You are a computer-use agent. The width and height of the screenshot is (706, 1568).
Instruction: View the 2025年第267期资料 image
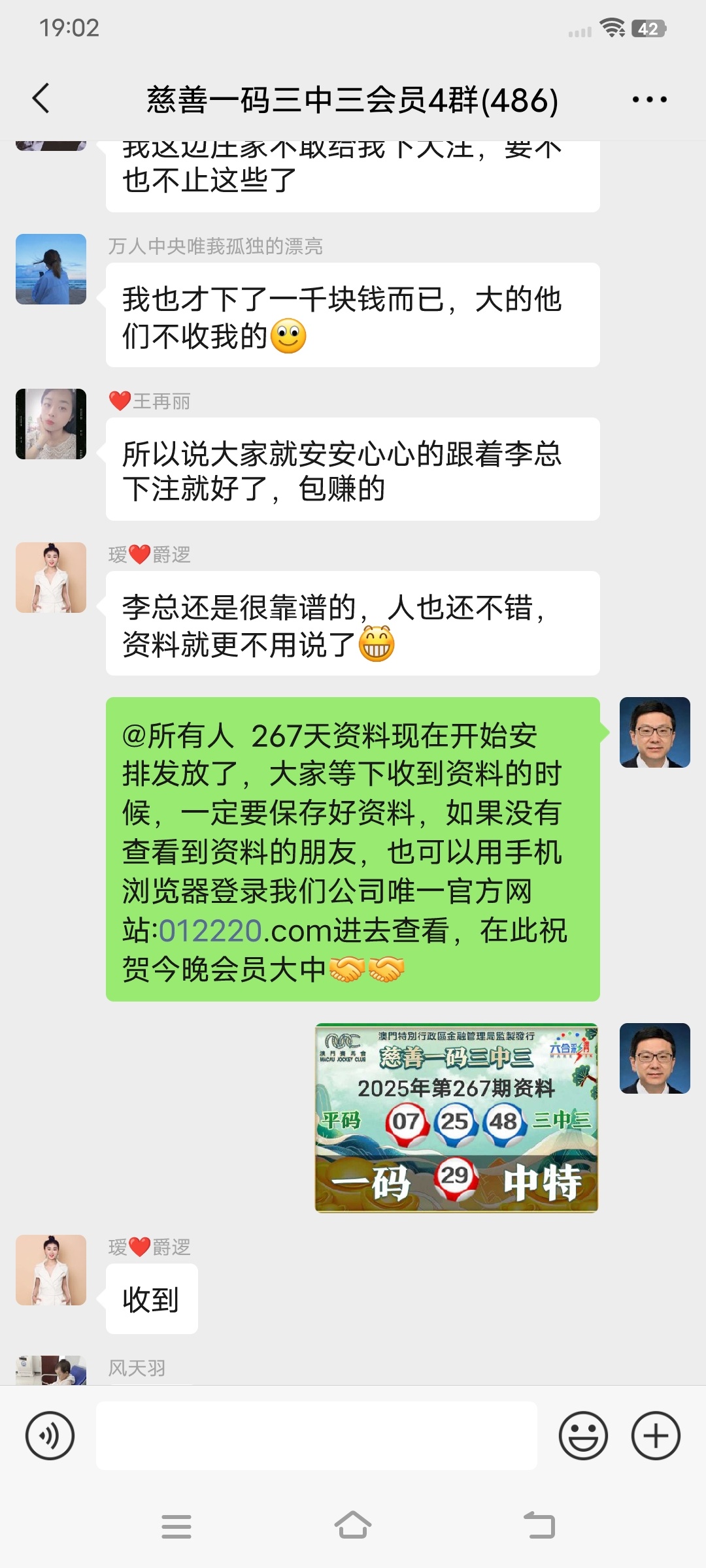456,1118
